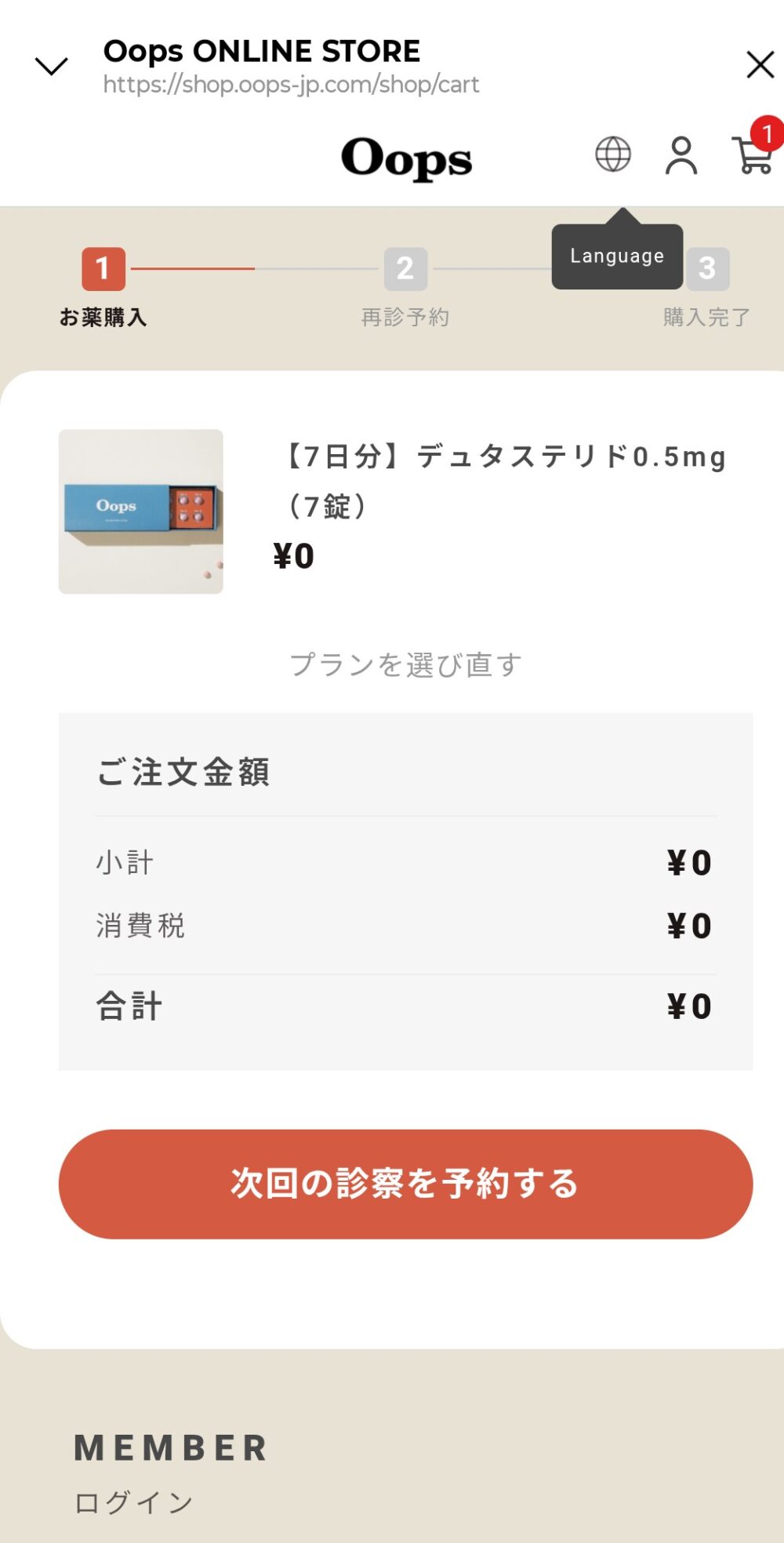Image resolution: width=784 pixels, height=1543 pixels.
Task: Open the user account icon
Action: [681, 155]
